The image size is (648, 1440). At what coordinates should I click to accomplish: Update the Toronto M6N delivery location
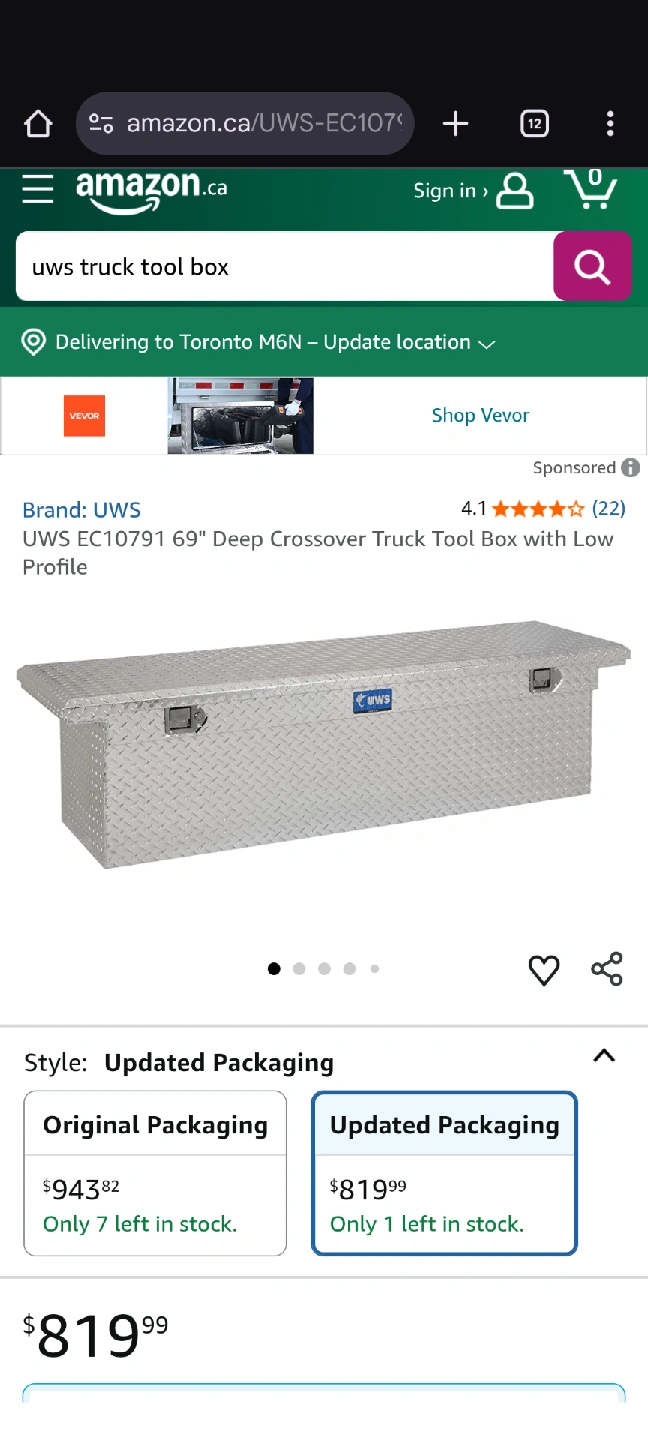[260, 343]
